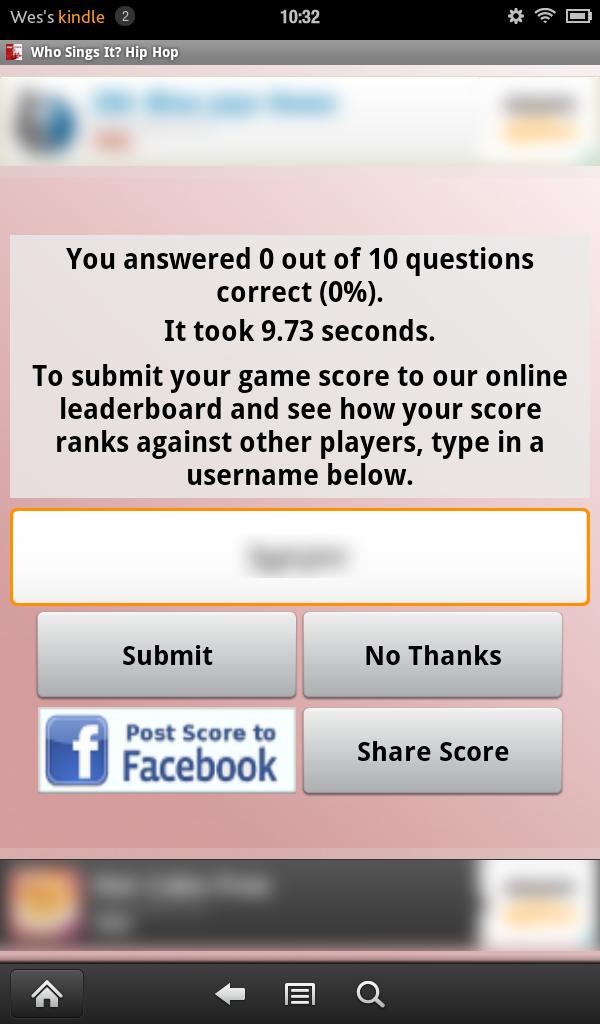Open quick settings gear icon
600x1024 pixels.
pos(516,16)
